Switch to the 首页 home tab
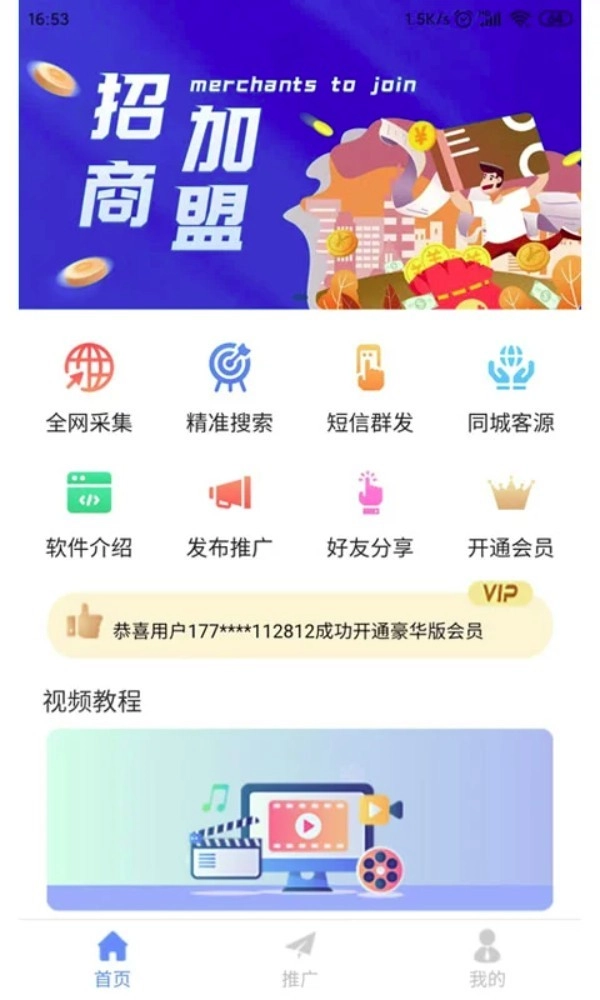Viewport: 600px width, 1000px height. click(112, 958)
